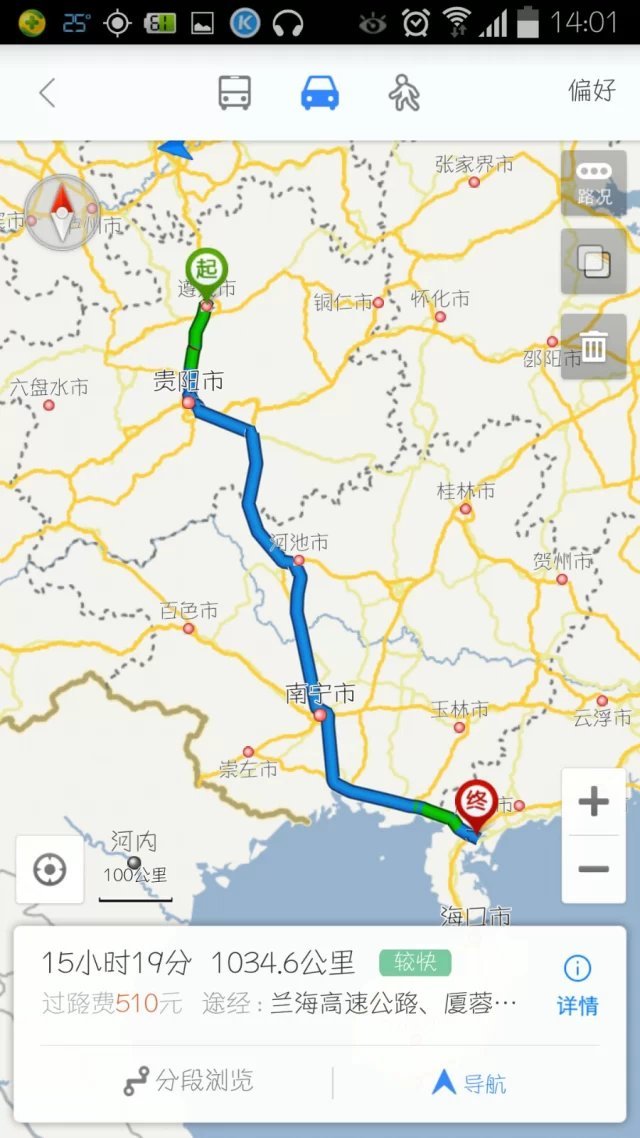Image resolution: width=640 pixels, height=1138 pixels.
Task: Tap the trash icon to clear route
Action: coord(594,347)
